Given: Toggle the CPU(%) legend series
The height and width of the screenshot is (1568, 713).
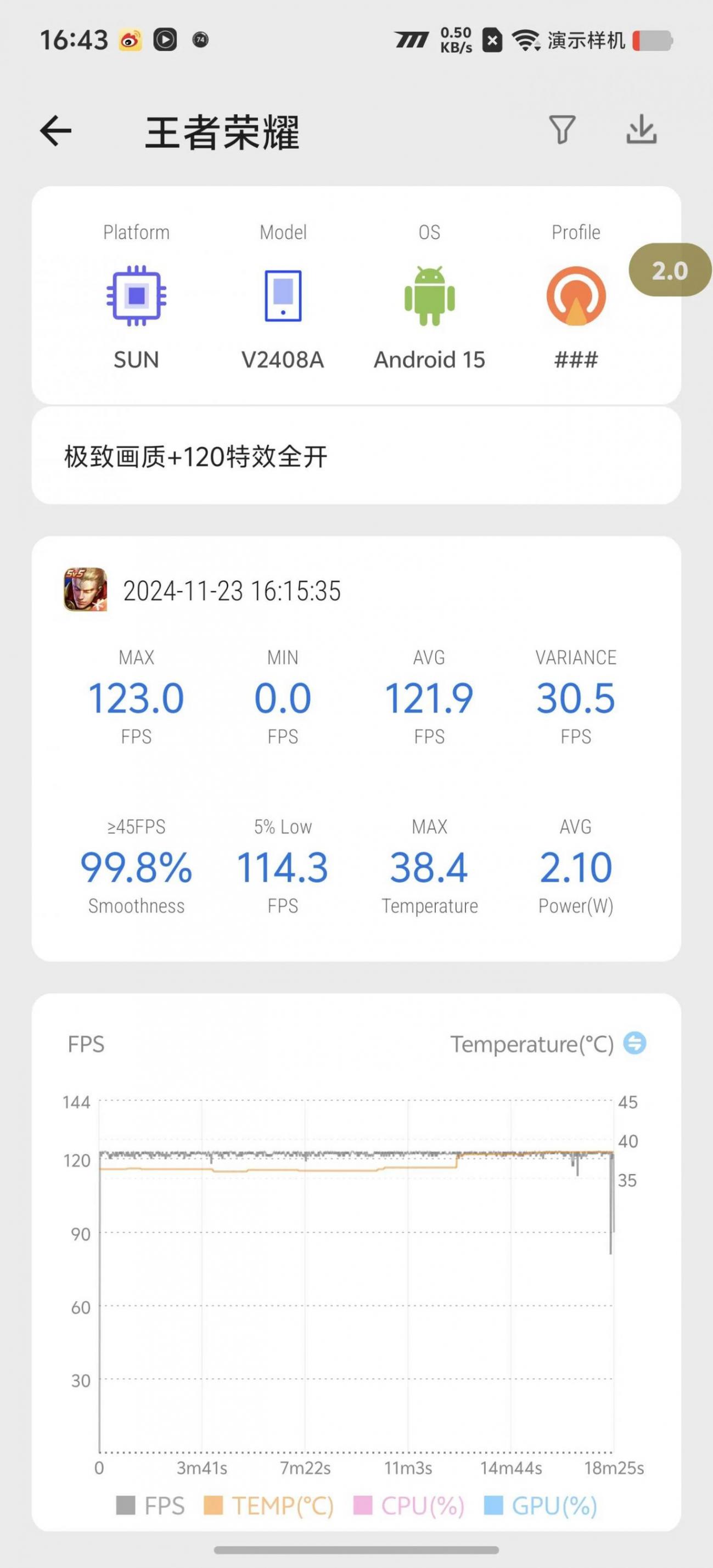Looking at the screenshot, I should (x=409, y=1505).
